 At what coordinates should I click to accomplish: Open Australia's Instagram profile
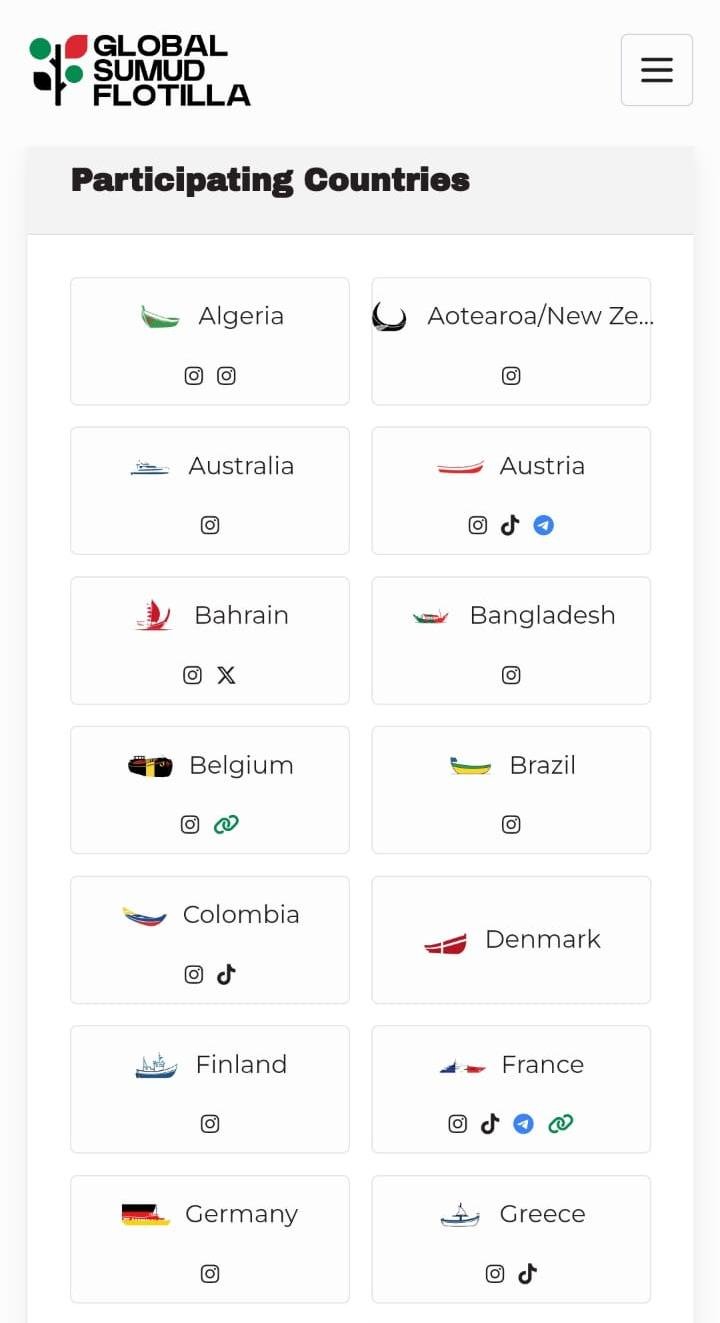(210, 525)
